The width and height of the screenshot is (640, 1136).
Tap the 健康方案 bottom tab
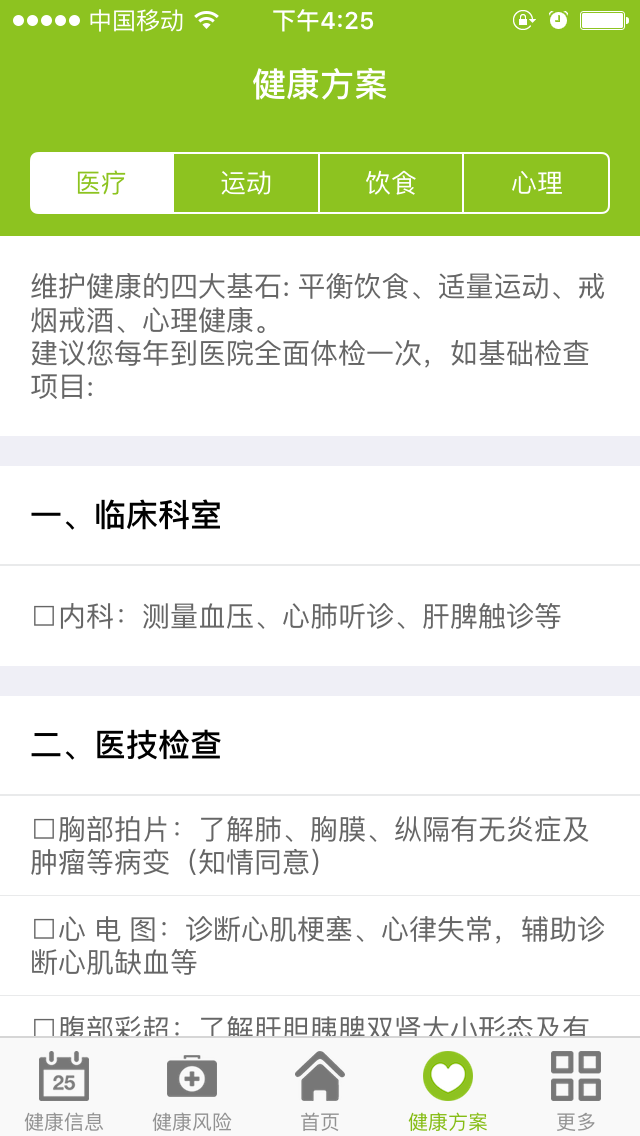point(448,1088)
